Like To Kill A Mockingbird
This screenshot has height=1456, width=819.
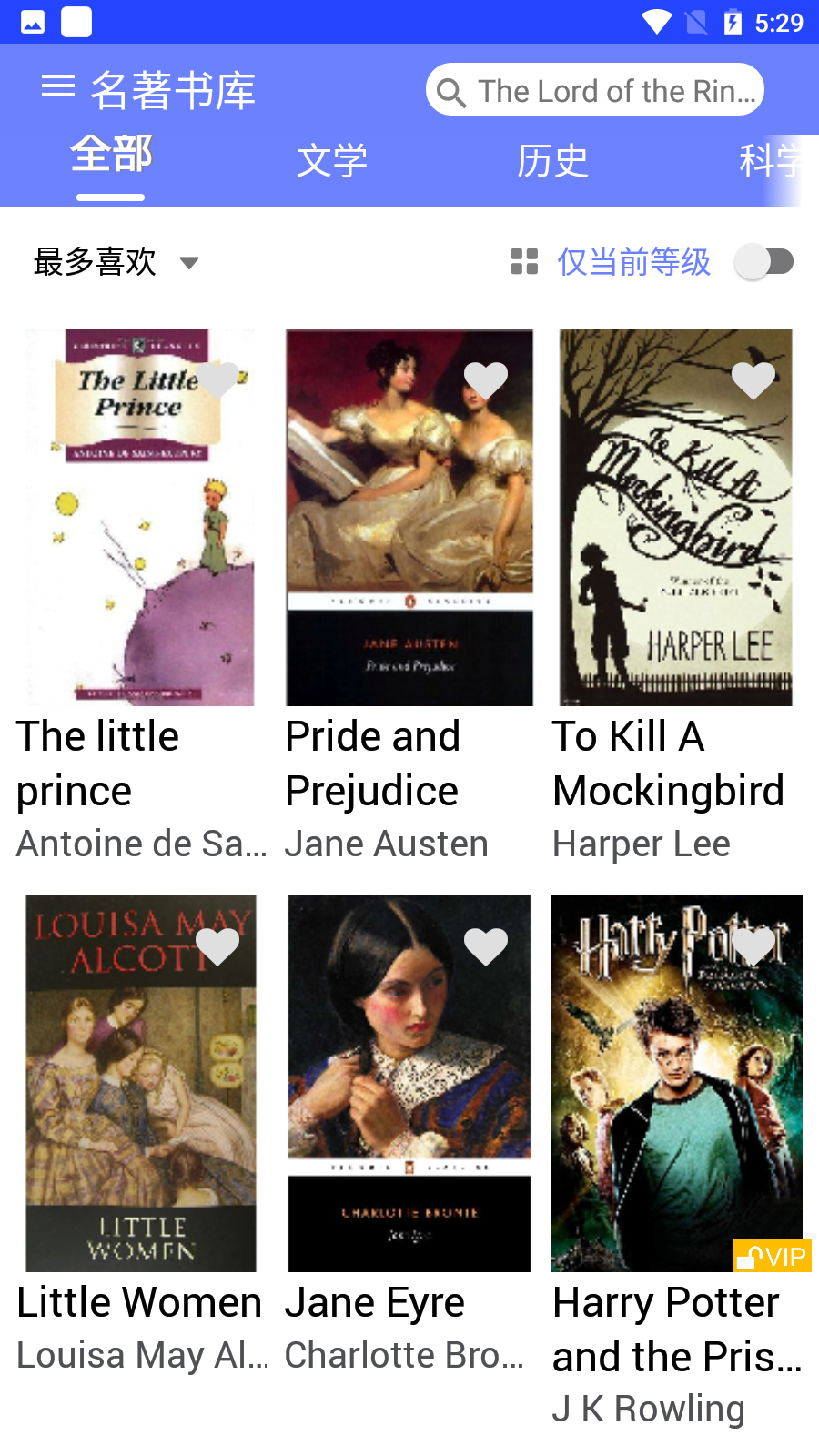pyautogui.click(x=753, y=380)
